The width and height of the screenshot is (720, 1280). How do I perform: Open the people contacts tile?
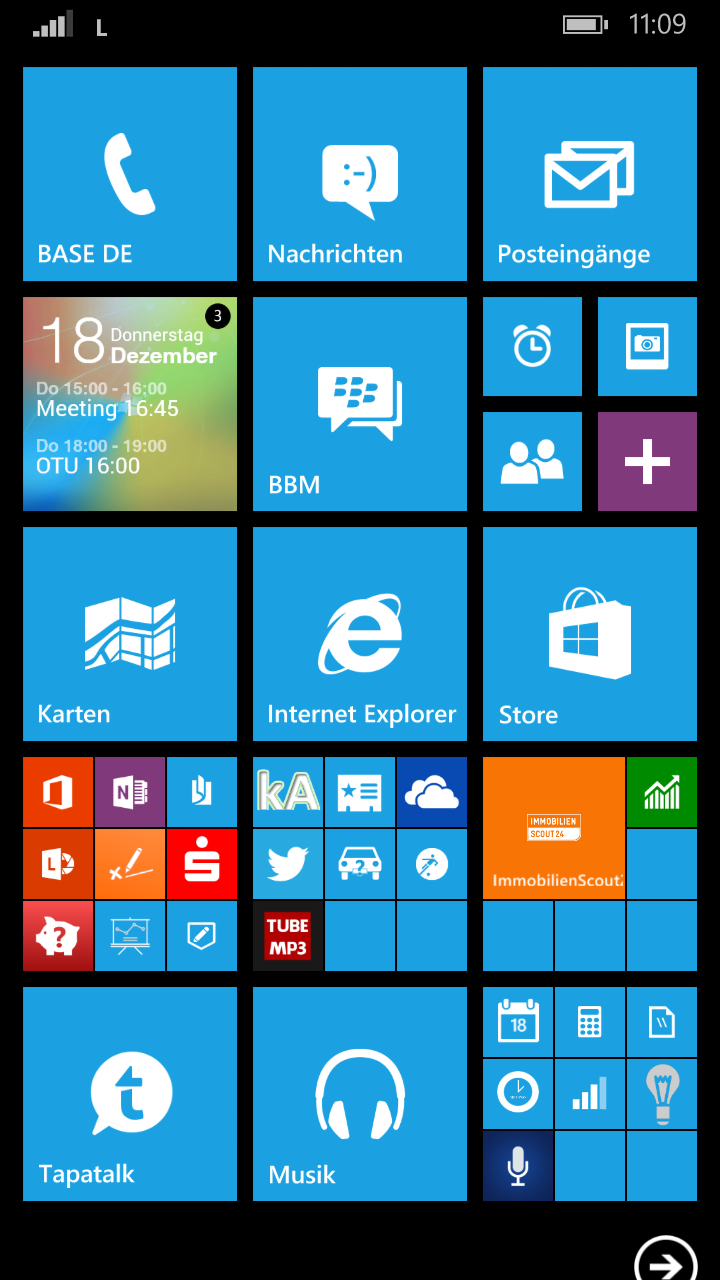[532, 461]
